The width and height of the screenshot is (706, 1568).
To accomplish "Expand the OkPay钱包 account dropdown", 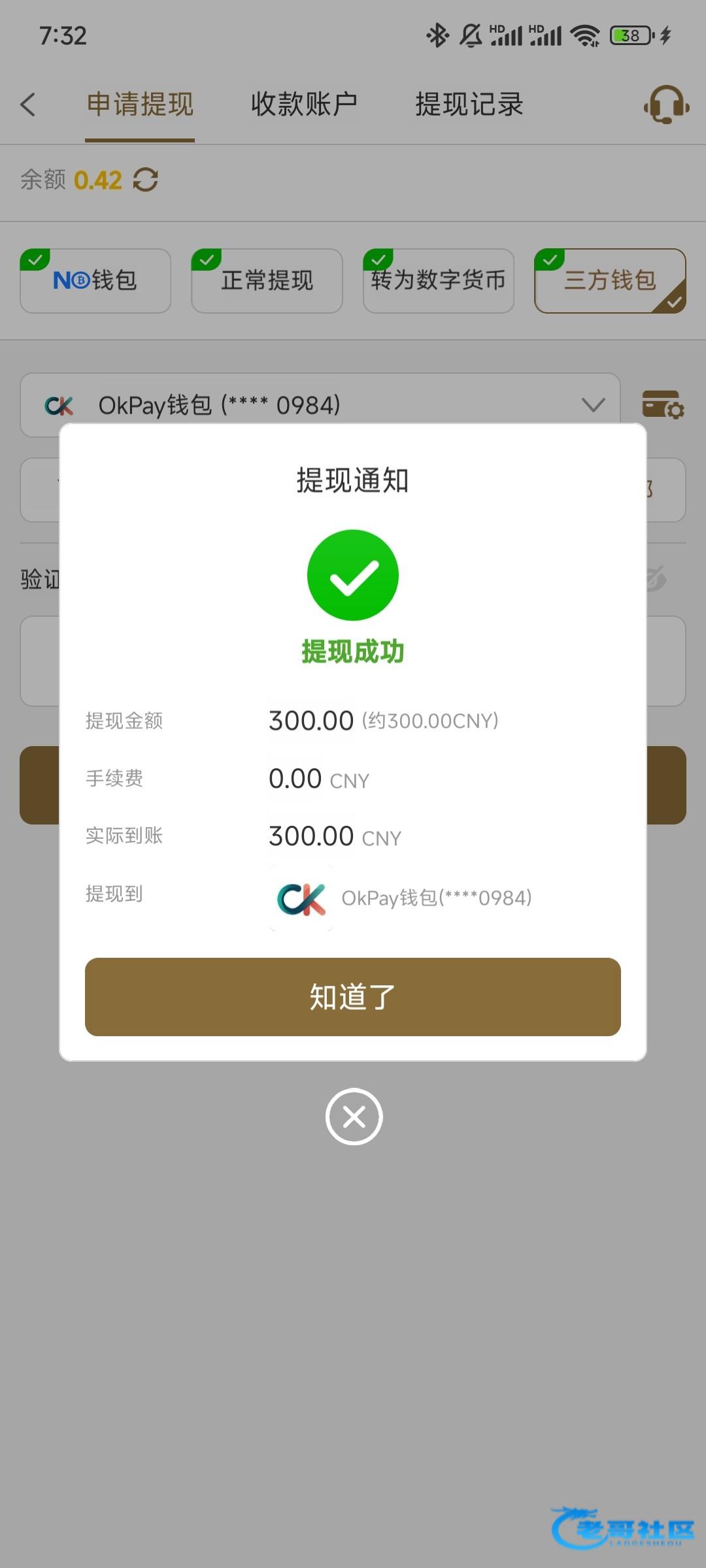I will click(x=320, y=405).
